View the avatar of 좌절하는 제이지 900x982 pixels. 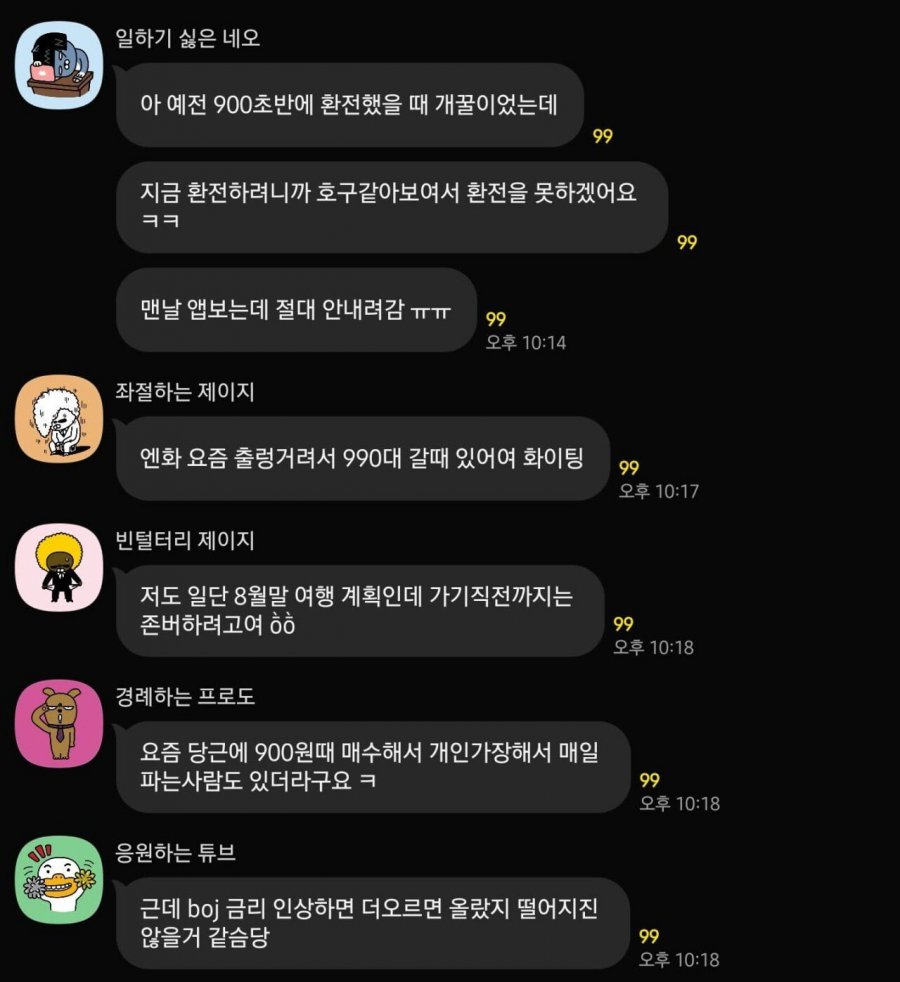[x=59, y=420]
